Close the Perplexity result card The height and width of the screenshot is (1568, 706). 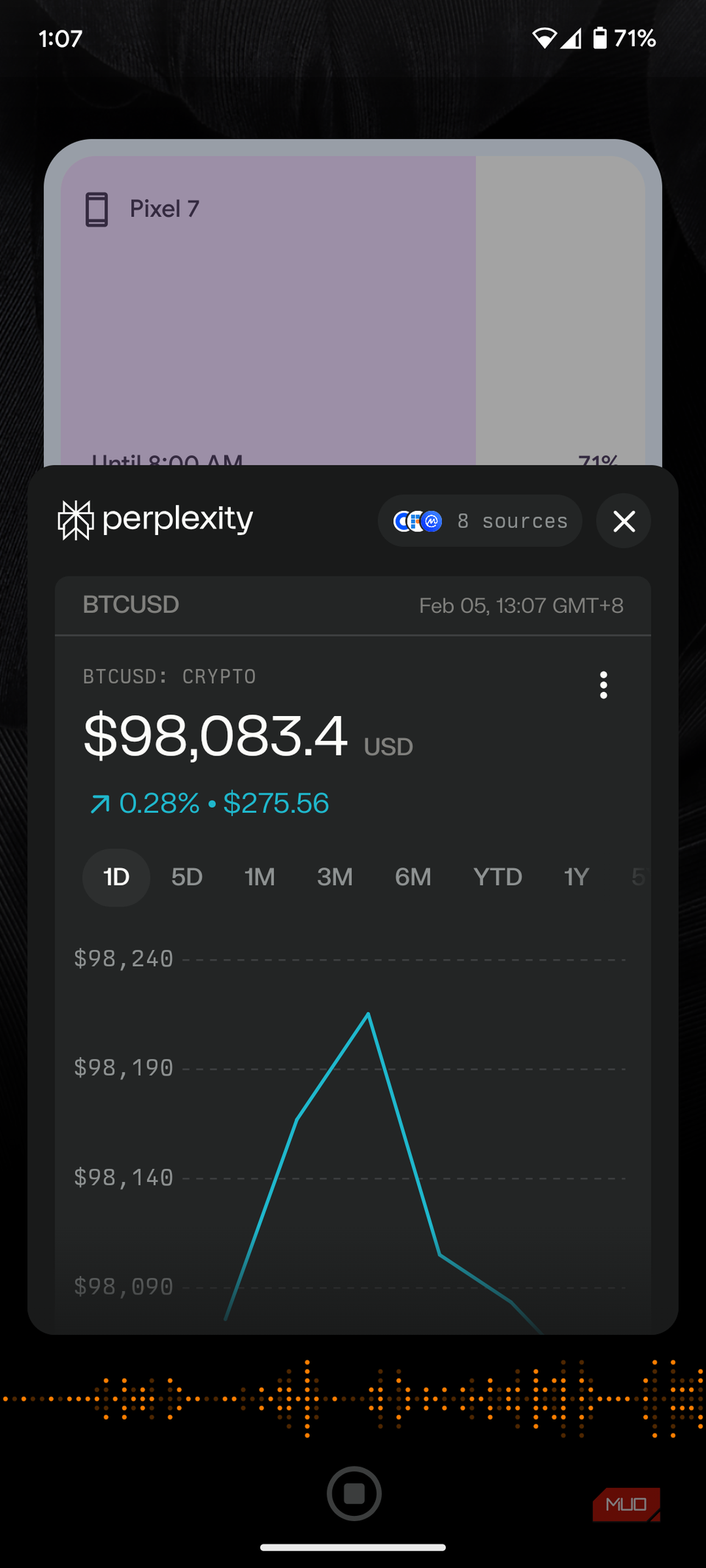click(624, 521)
